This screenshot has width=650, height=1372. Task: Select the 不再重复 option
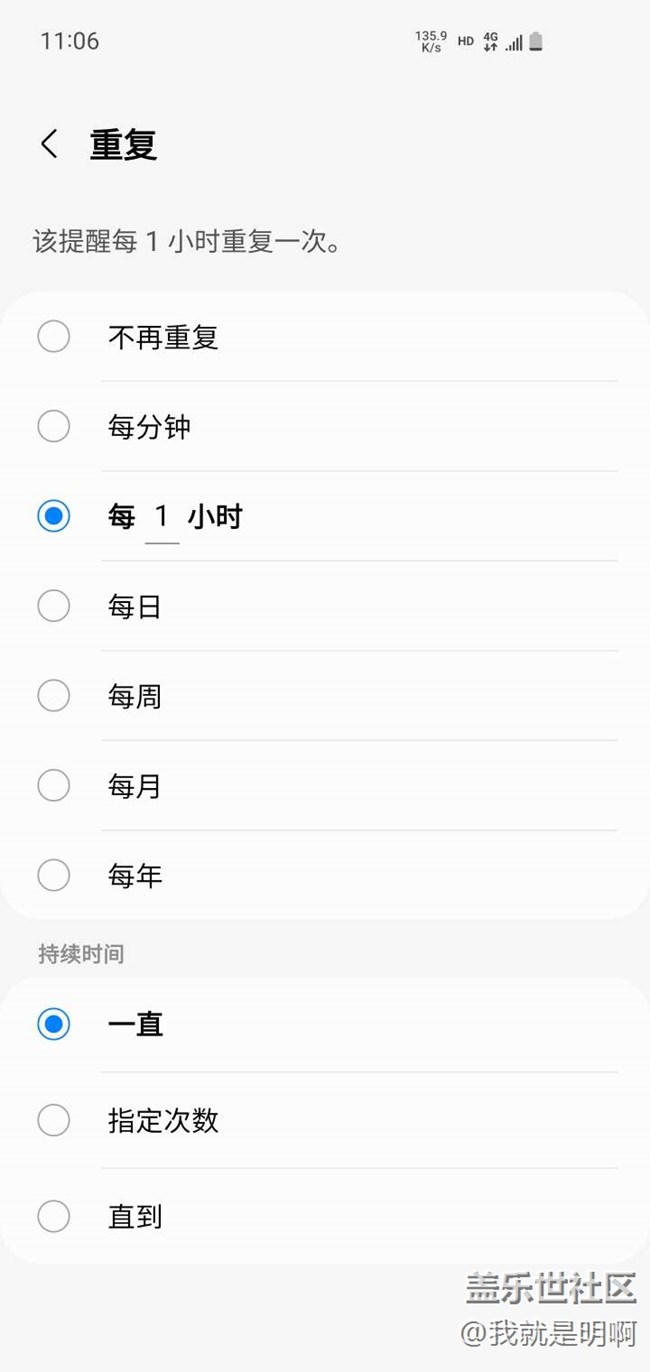54,337
